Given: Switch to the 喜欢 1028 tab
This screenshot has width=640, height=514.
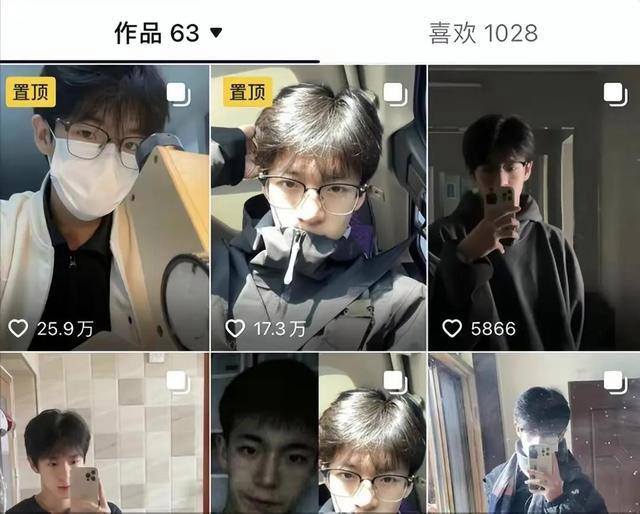Looking at the screenshot, I should tap(483, 32).
